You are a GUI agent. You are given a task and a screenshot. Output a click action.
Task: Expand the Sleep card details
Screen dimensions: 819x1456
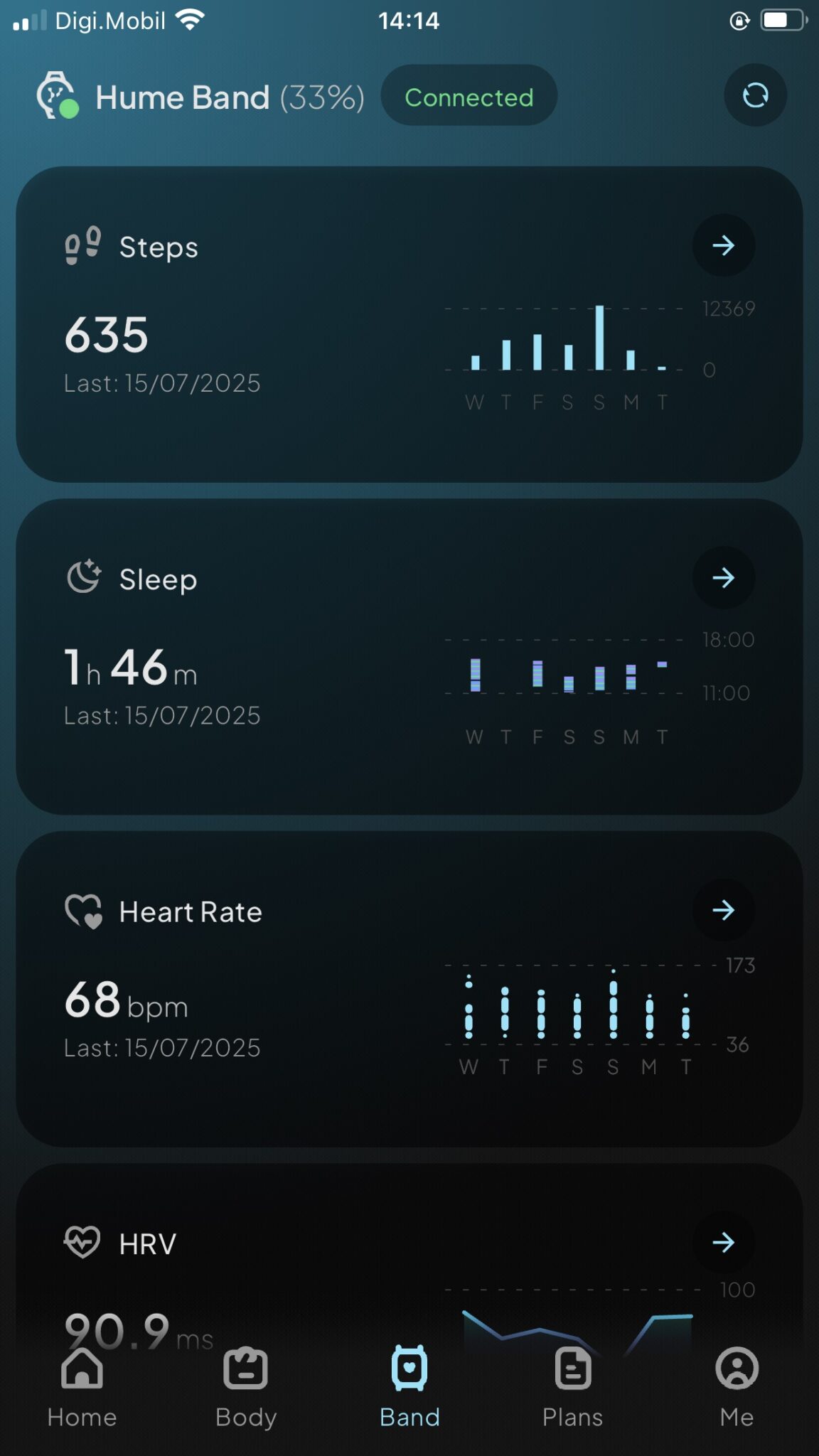point(724,578)
